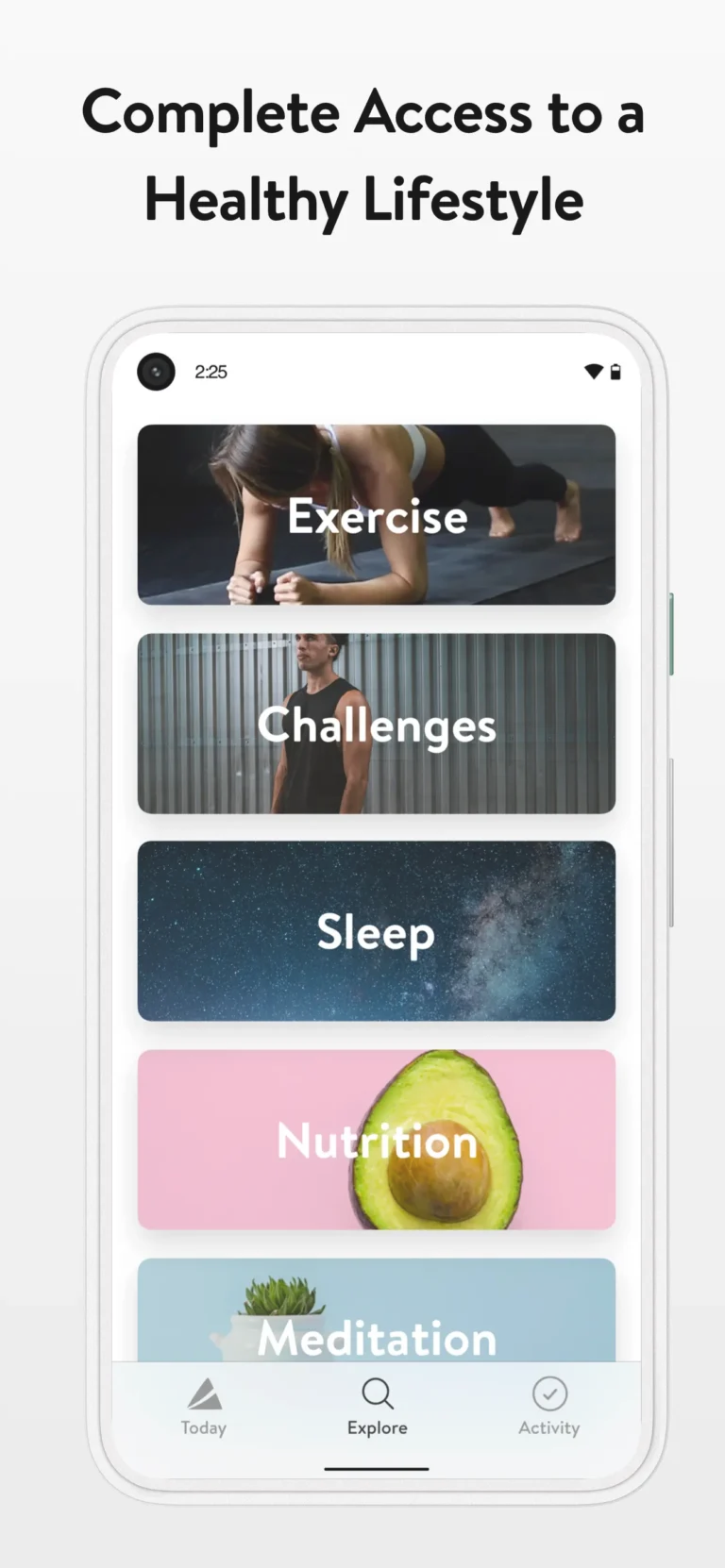Click the camera cutout circle
Image resolution: width=725 pixels, height=1568 pixels.
point(156,373)
